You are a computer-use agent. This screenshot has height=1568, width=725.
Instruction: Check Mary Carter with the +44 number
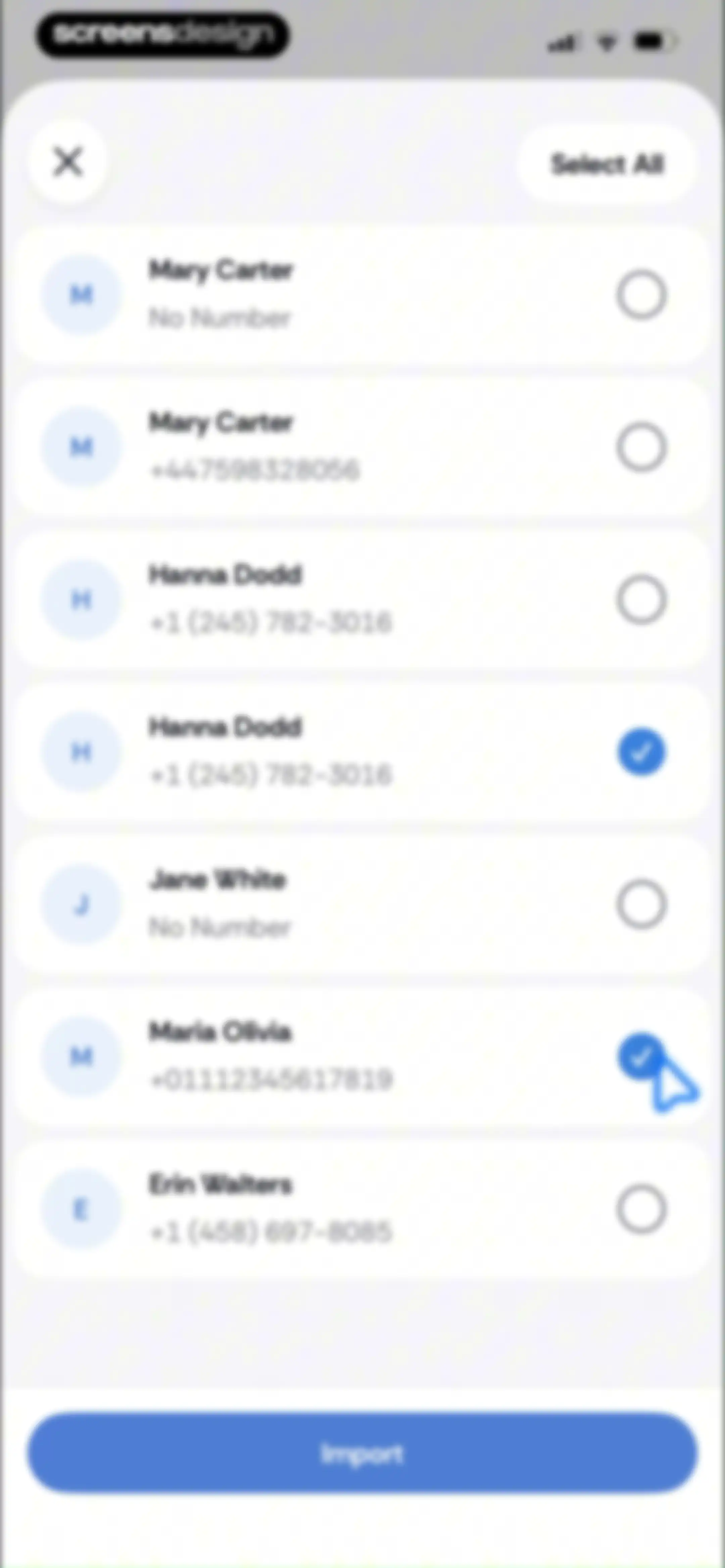pos(641,447)
